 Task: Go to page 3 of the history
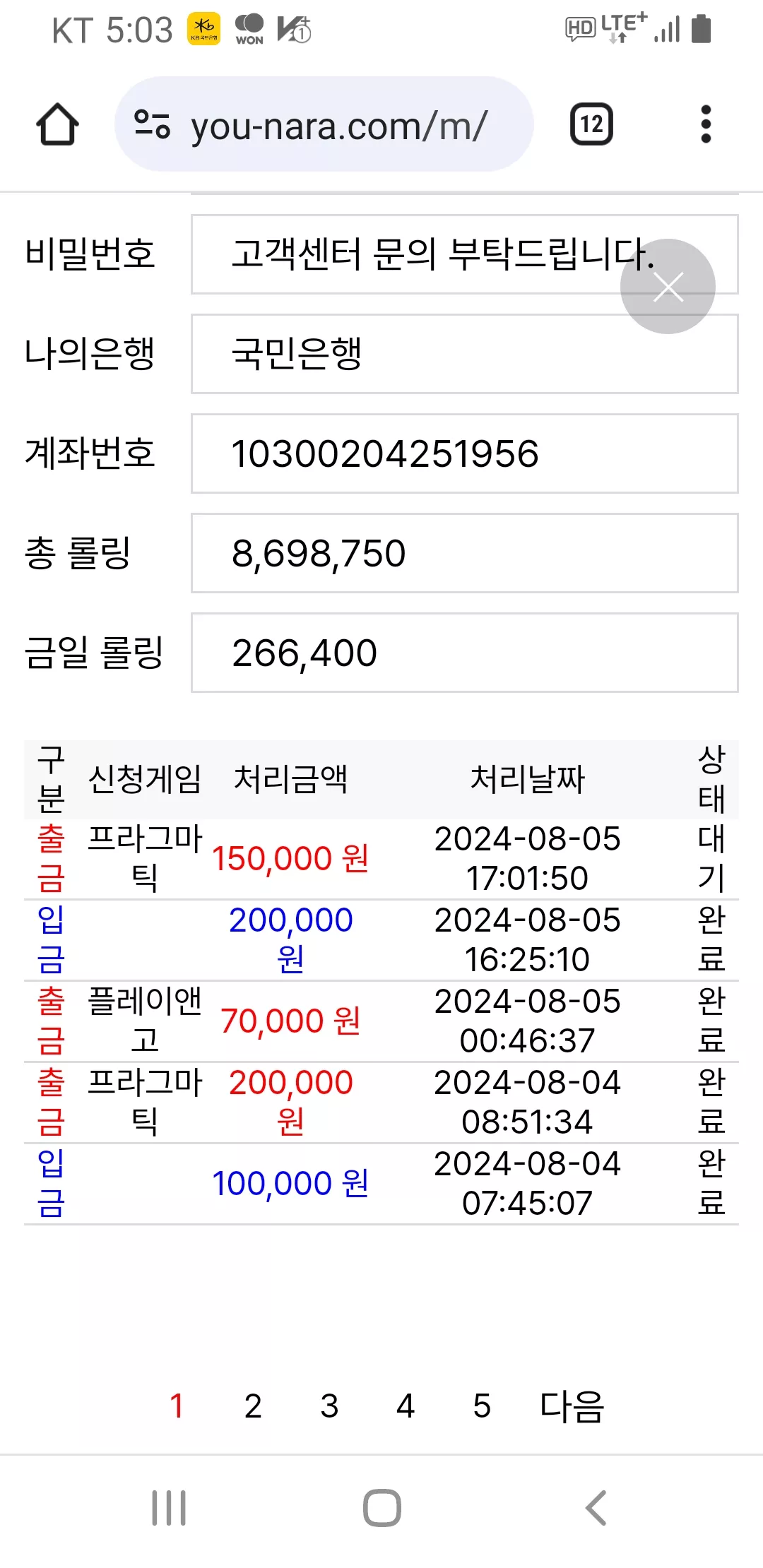point(329,1406)
